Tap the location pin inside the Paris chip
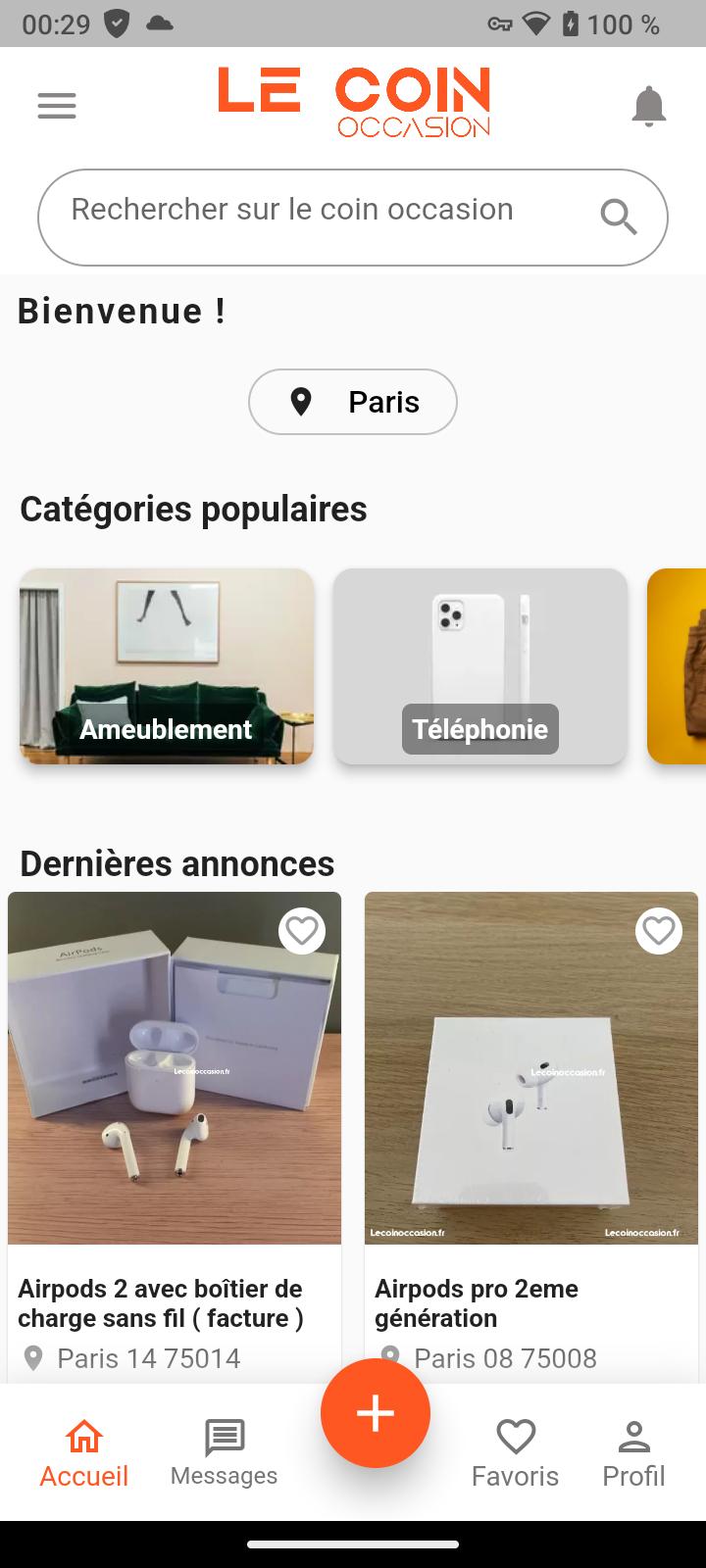Screen dimensions: 706x1568 coord(302,401)
